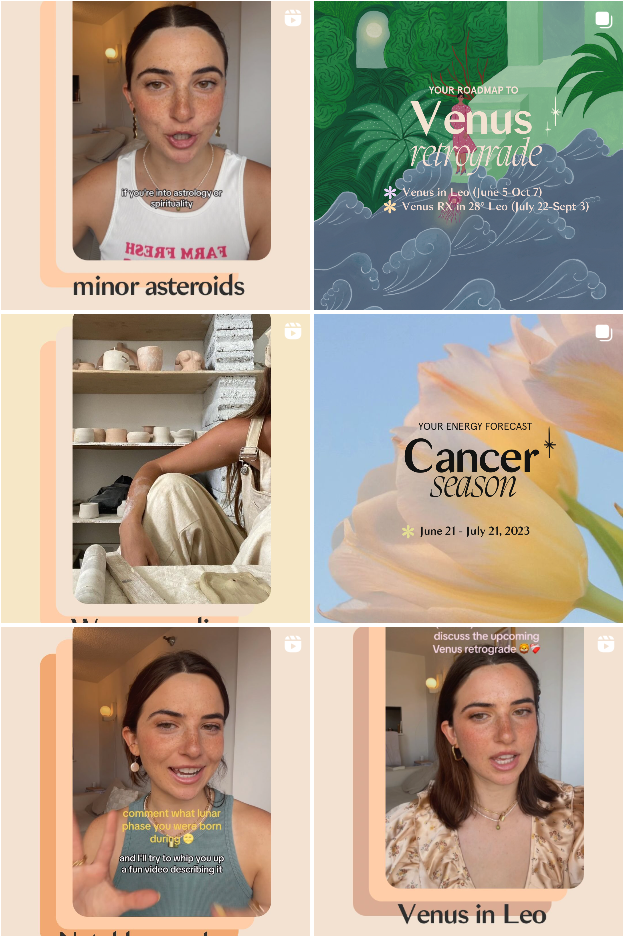Open the pottery studio reel
Image resolution: width=626 pixels, height=938 pixels.
click(x=155, y=468)
